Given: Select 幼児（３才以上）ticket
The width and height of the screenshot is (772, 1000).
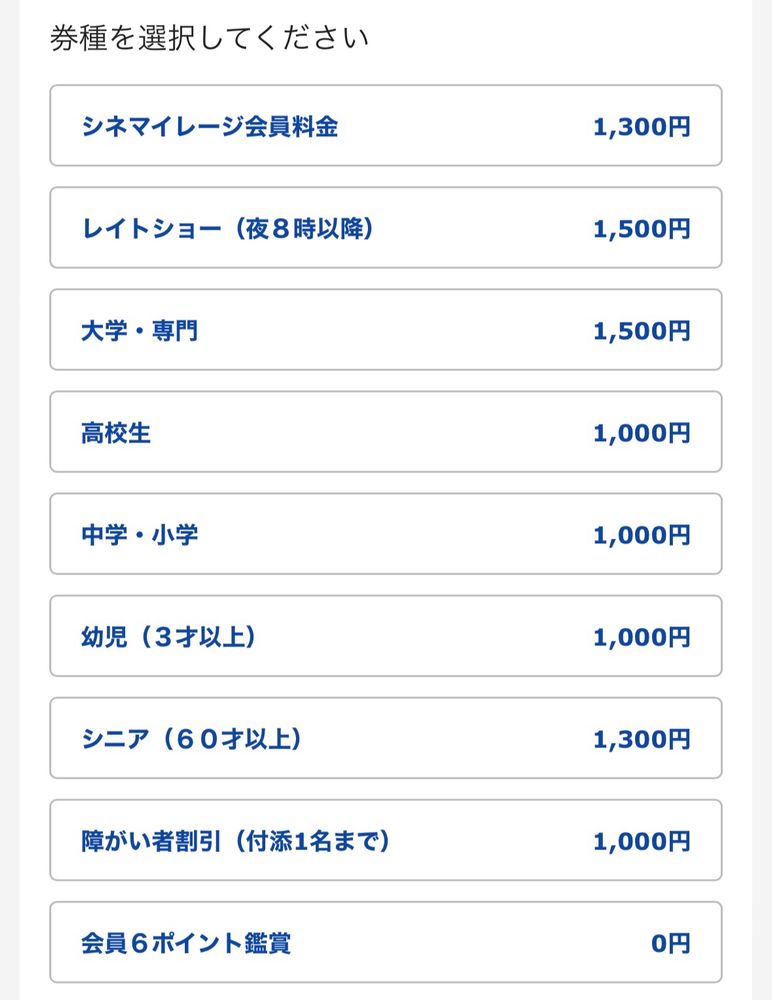Looking at the screenshot, I should click(385, 636).
